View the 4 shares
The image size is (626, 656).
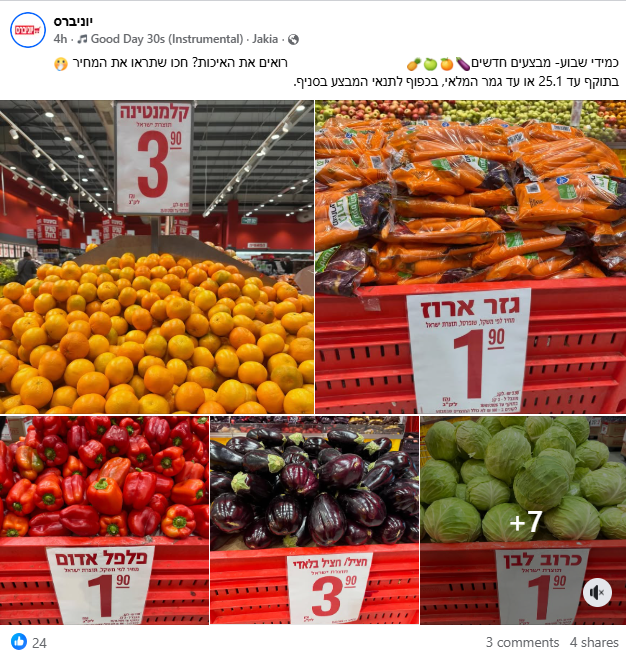pyautogui.click(x=594, y=642)
